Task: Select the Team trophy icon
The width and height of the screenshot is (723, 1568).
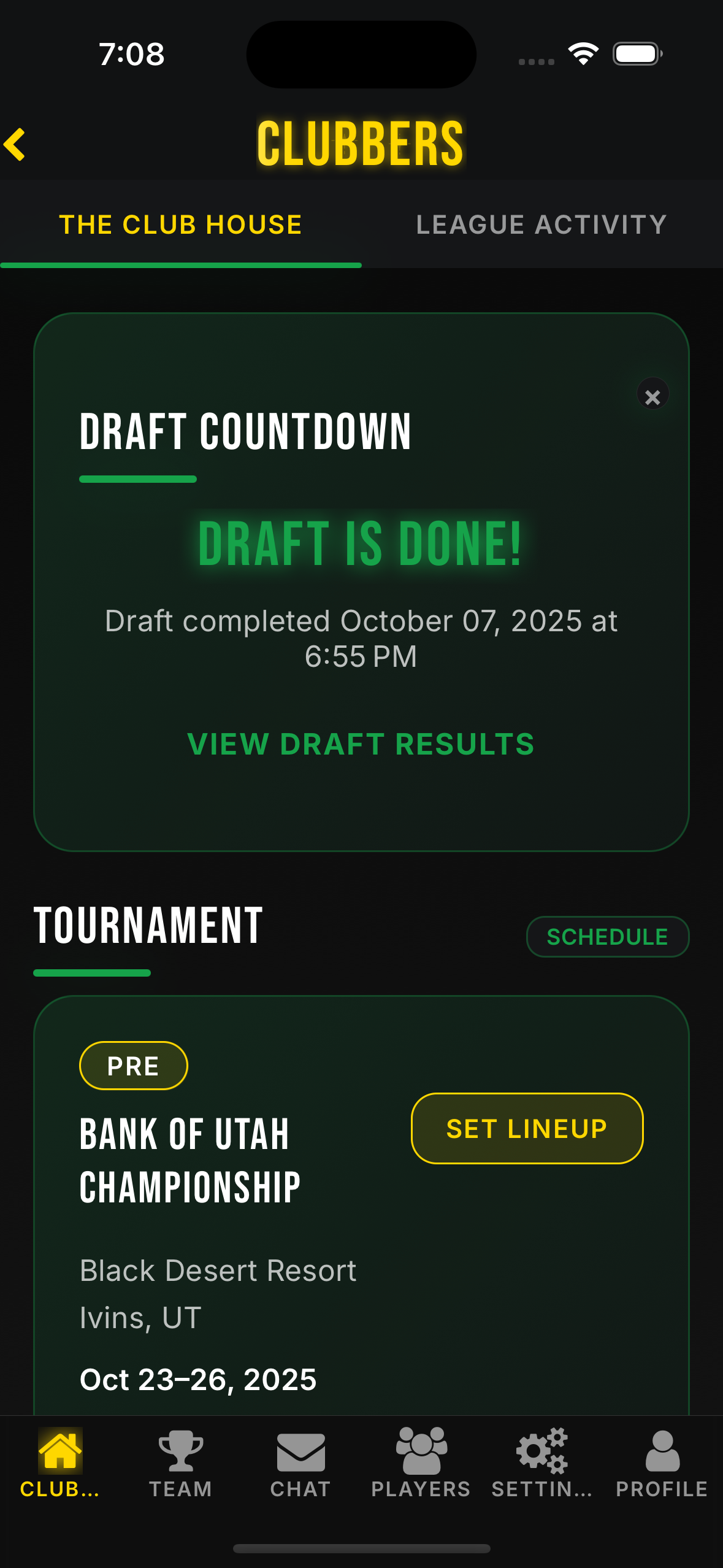Action: [180, 1461]
